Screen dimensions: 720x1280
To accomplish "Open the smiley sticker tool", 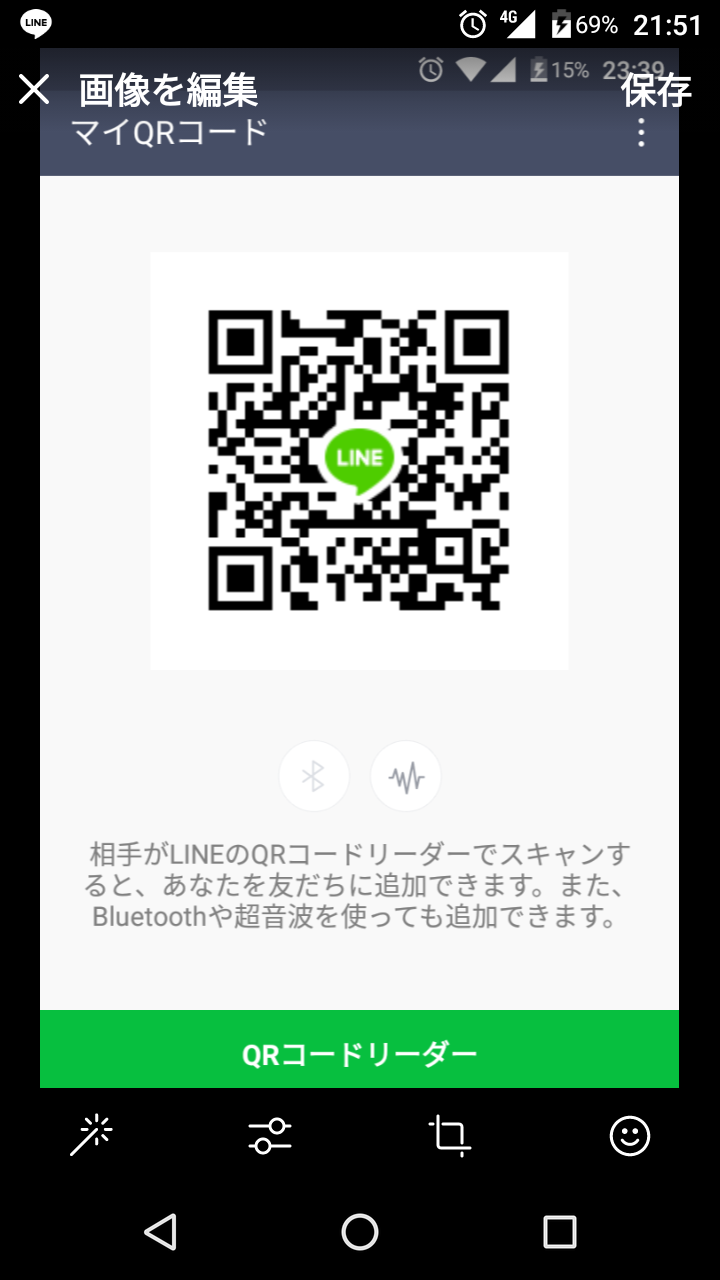I will (630, 1136).
